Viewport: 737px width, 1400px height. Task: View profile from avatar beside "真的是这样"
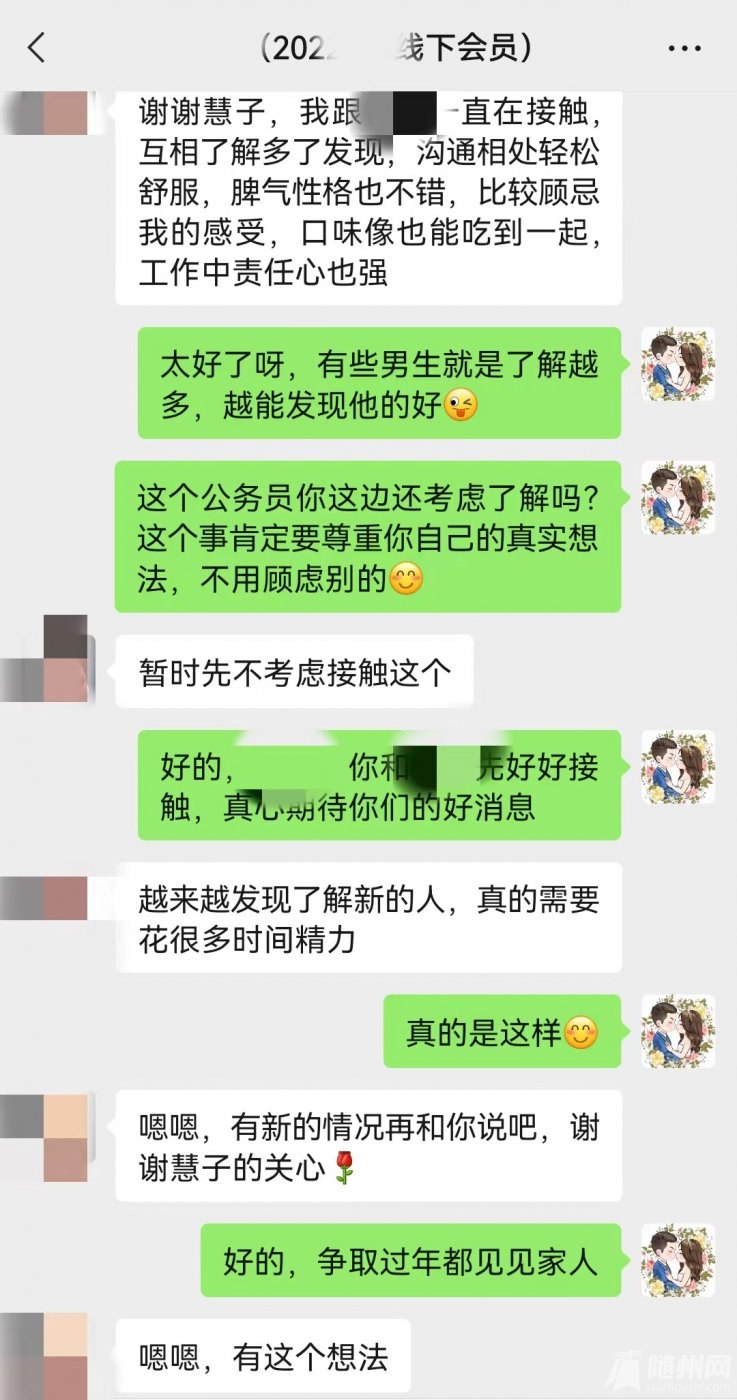677,1031
